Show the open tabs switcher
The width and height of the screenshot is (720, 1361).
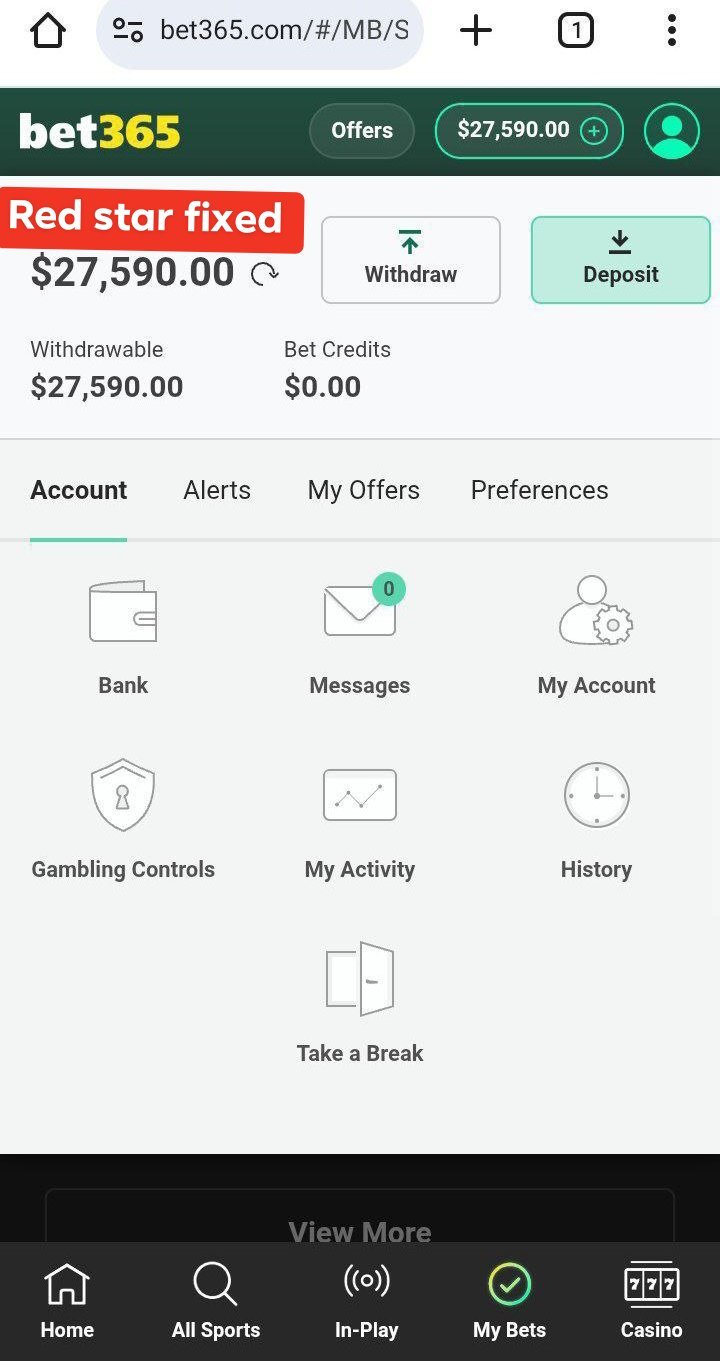click(x=575, y=31)
